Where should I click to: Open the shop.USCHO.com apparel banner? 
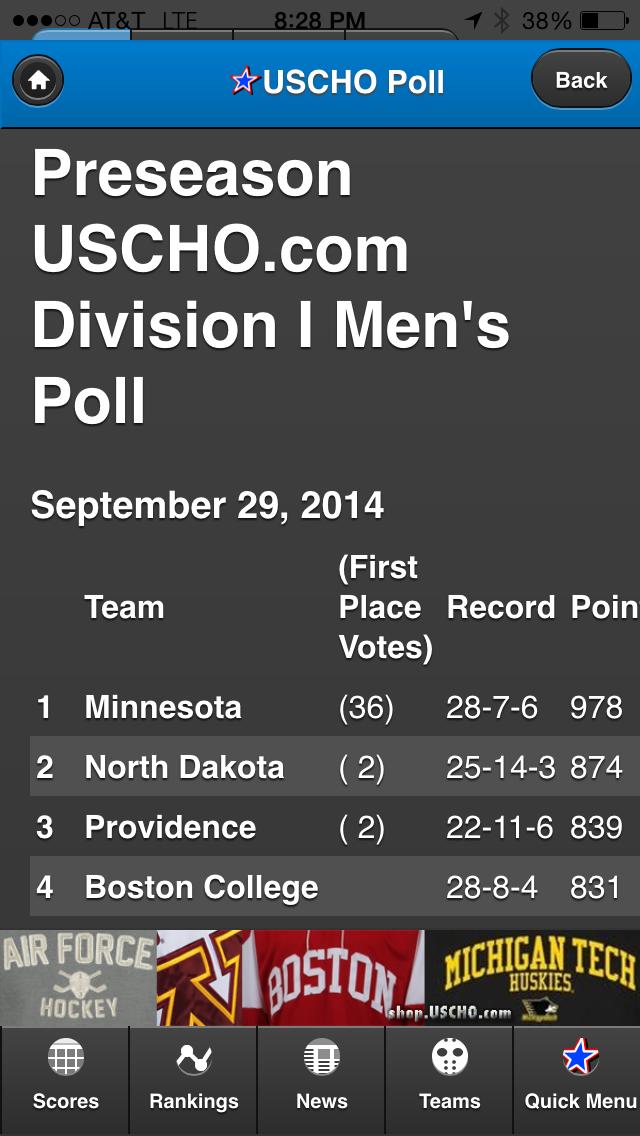tap(320, 977)
